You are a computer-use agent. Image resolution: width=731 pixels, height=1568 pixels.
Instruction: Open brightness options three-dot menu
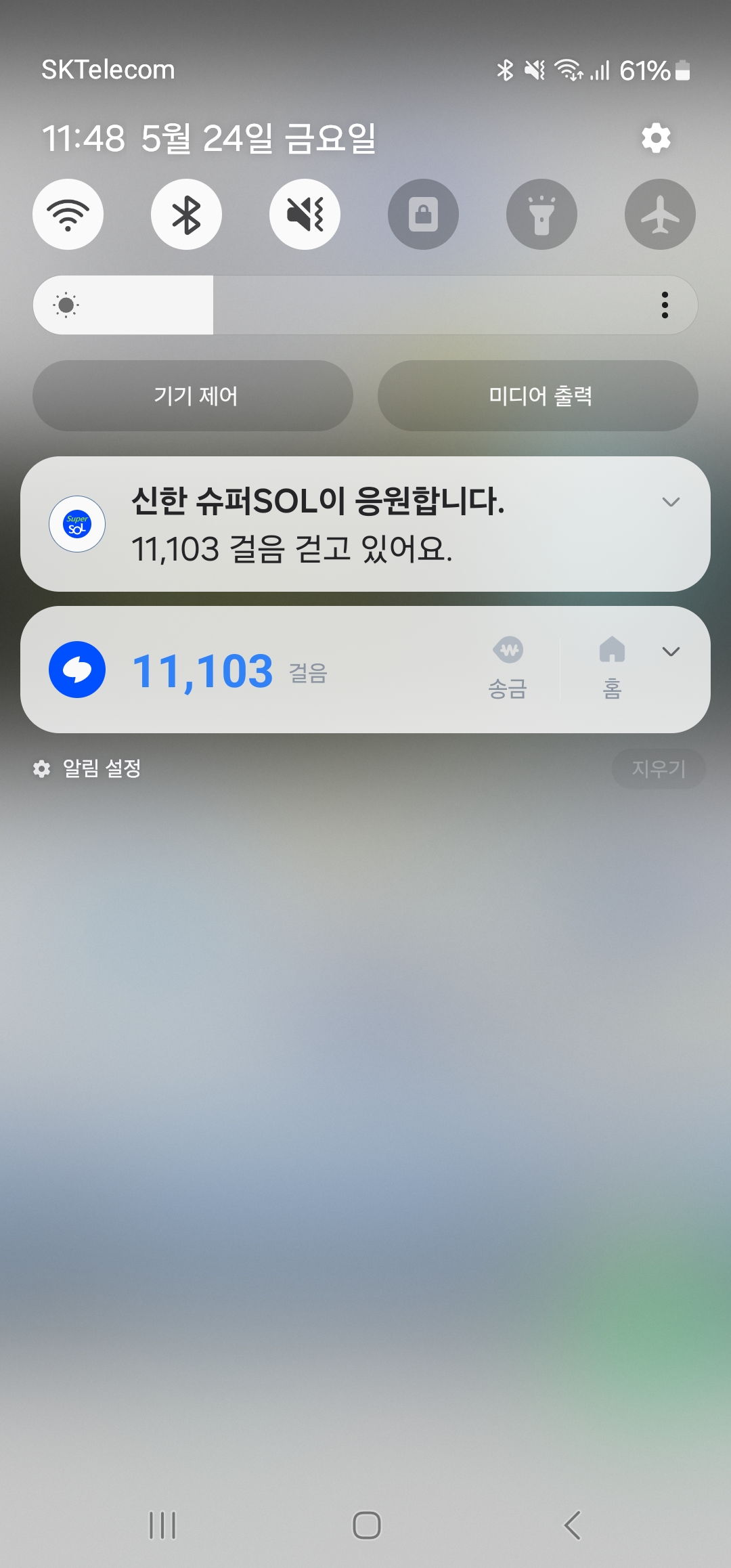coord(665,305)
